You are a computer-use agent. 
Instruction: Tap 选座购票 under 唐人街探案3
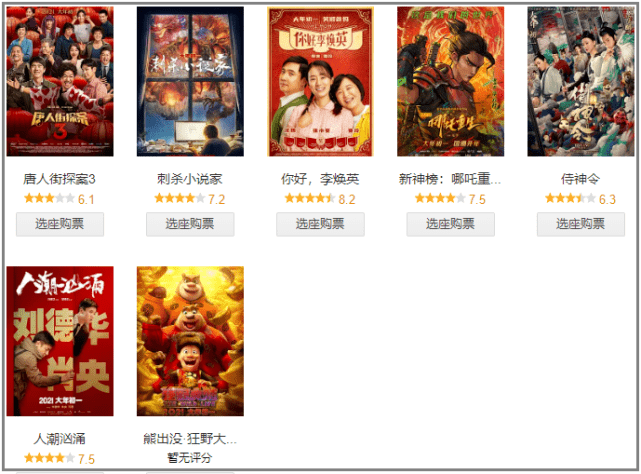[60, 224]
